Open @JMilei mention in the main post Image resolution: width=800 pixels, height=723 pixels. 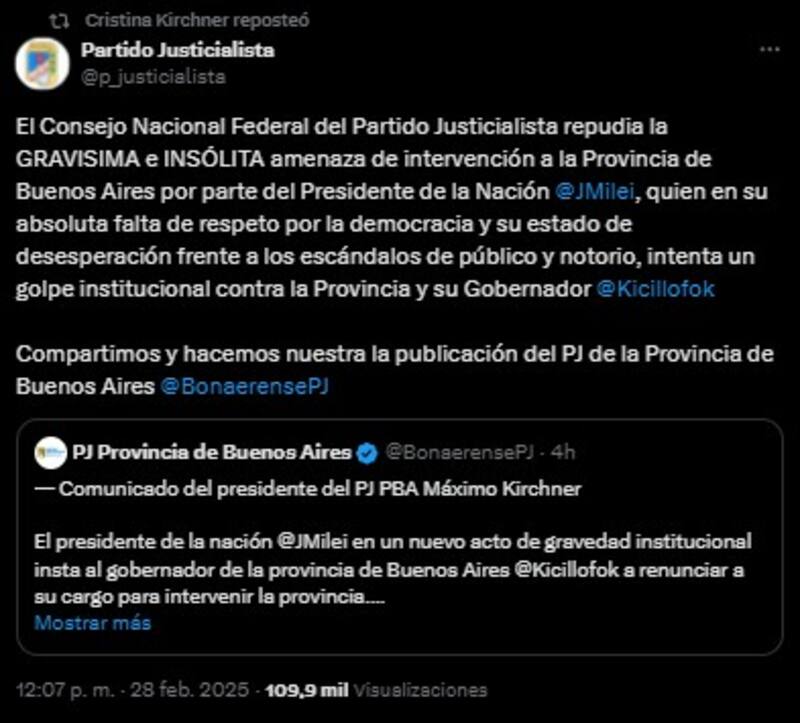tap(588, 190)
